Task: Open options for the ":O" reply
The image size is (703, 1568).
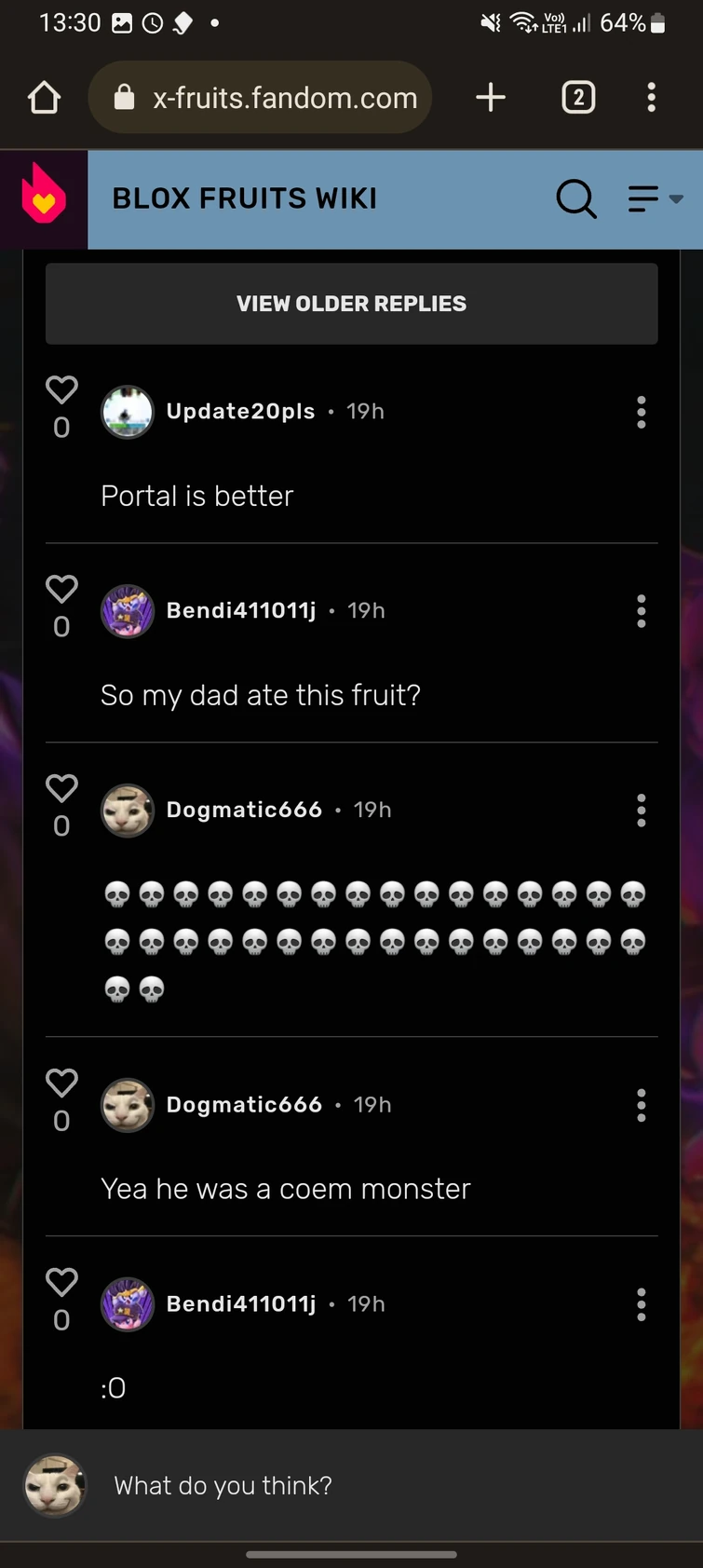Action: 641,1304
